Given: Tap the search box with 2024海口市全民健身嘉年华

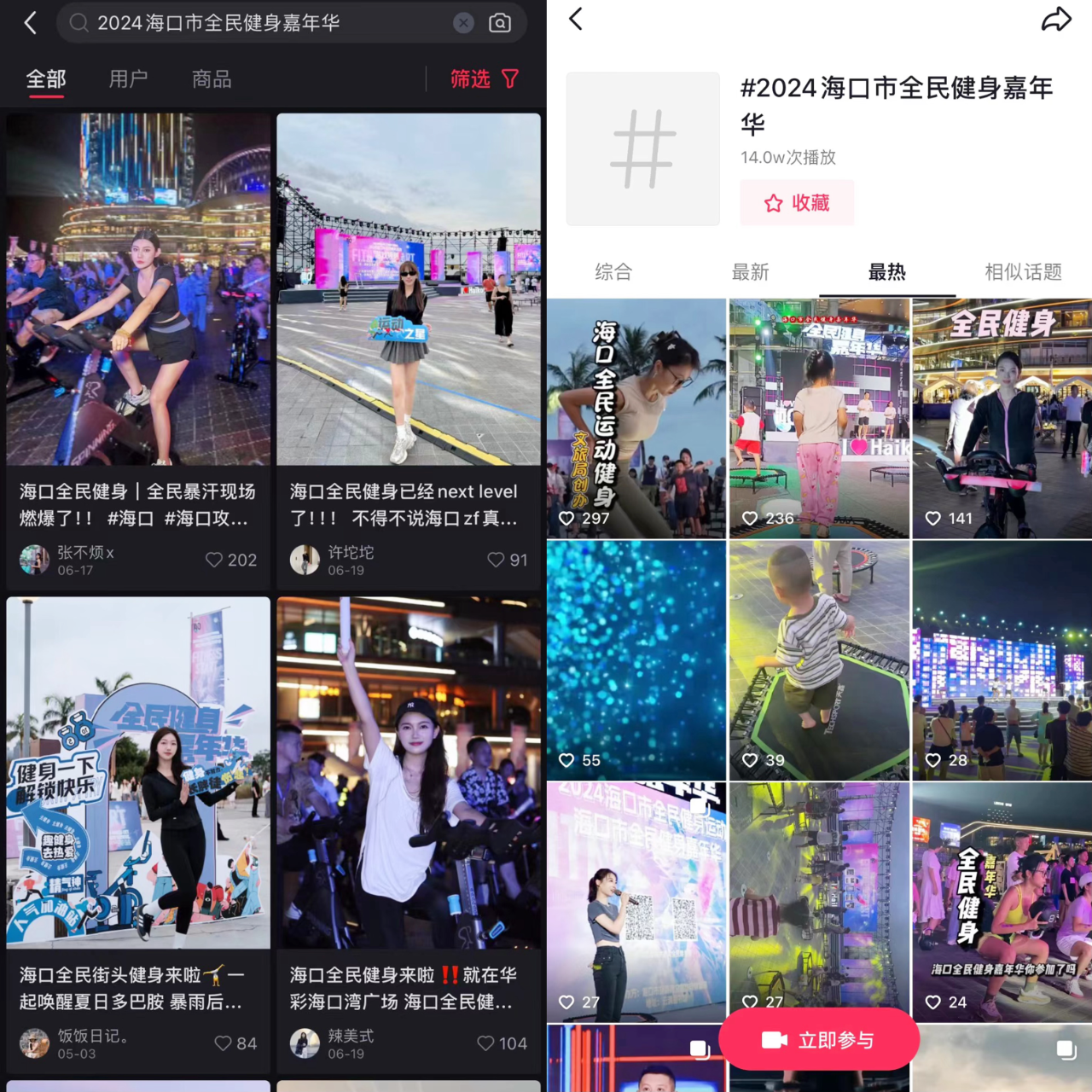Looking at the screenshot, I should coord(256,23).
